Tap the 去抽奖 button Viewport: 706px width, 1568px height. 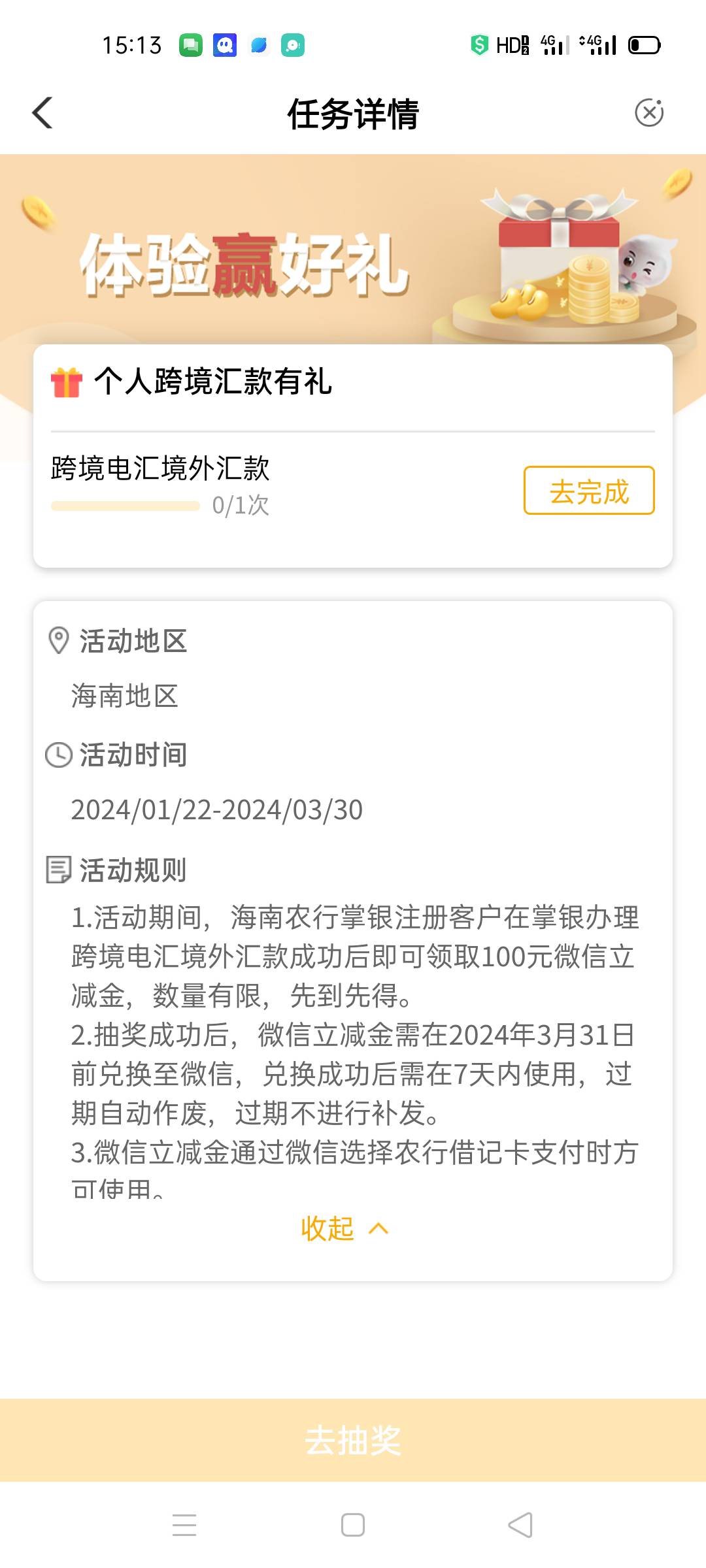coord(353,1441)
